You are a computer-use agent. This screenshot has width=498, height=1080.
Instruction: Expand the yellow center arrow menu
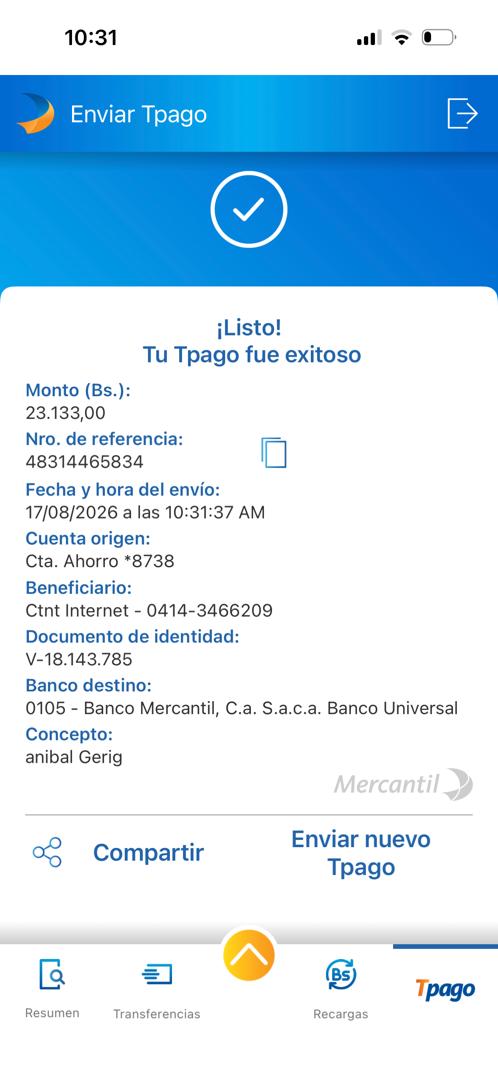pos(249,955)
